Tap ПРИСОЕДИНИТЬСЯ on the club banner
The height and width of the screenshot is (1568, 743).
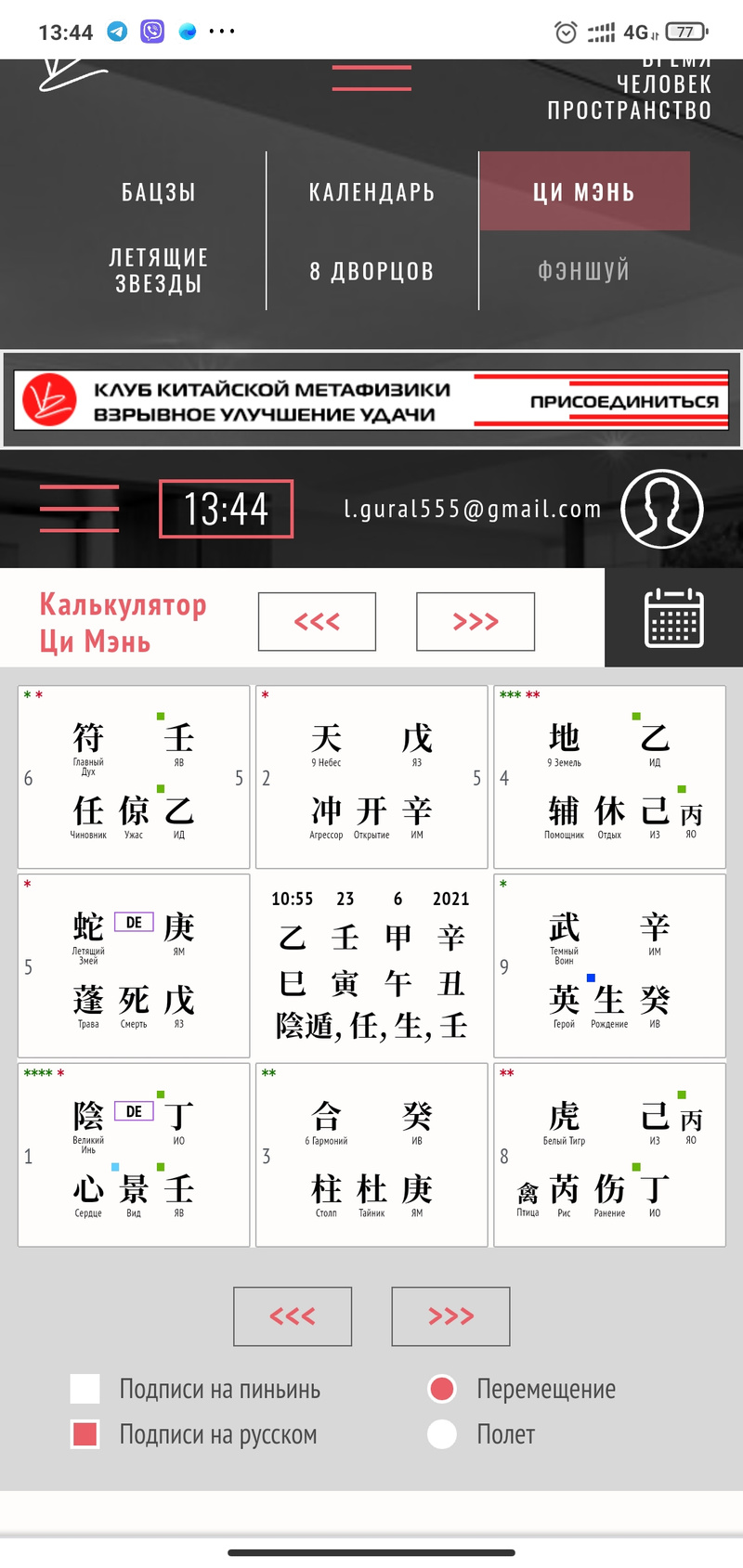624,401
